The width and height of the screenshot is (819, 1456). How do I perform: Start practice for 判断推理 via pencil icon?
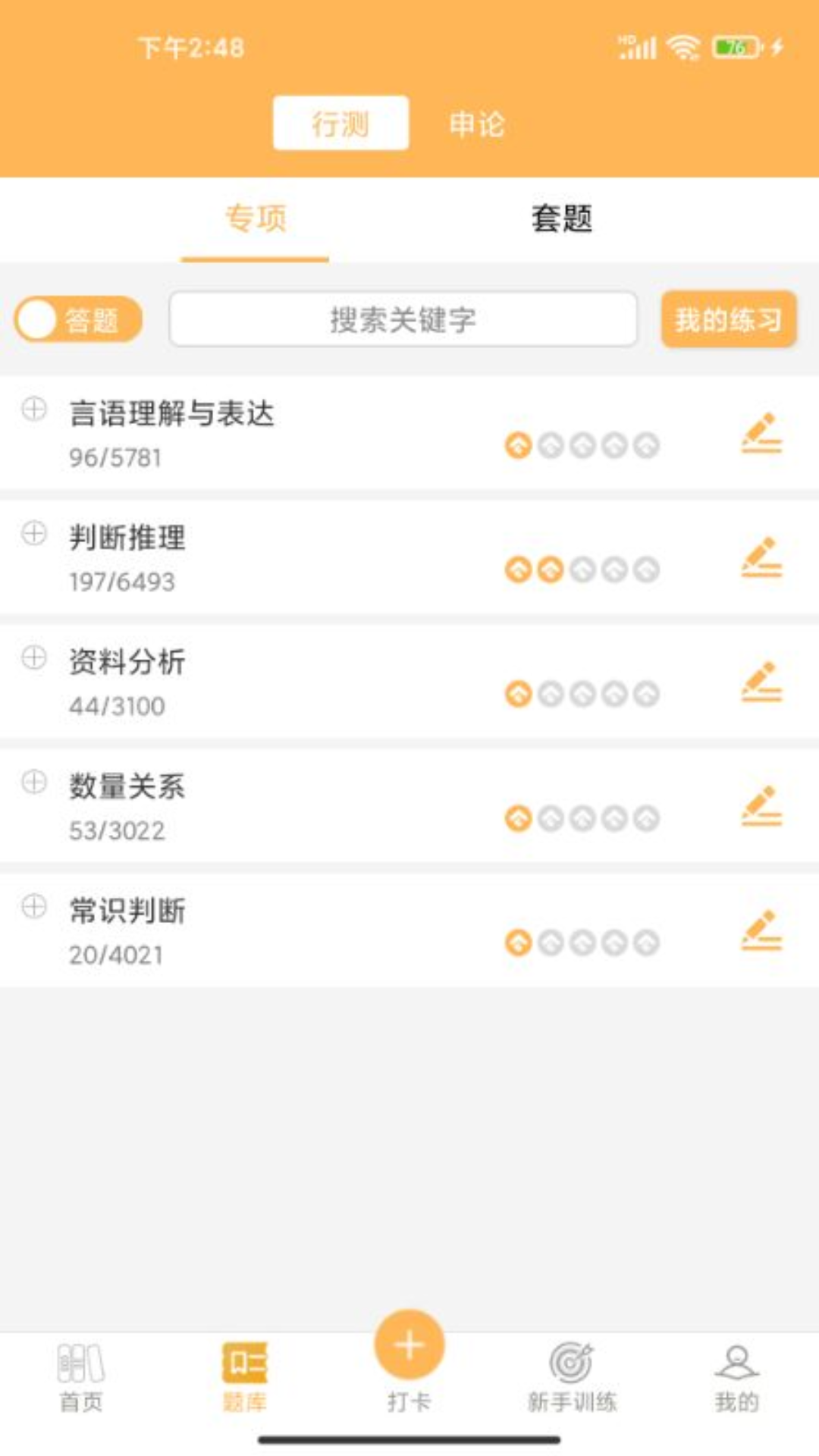(761, 557)
